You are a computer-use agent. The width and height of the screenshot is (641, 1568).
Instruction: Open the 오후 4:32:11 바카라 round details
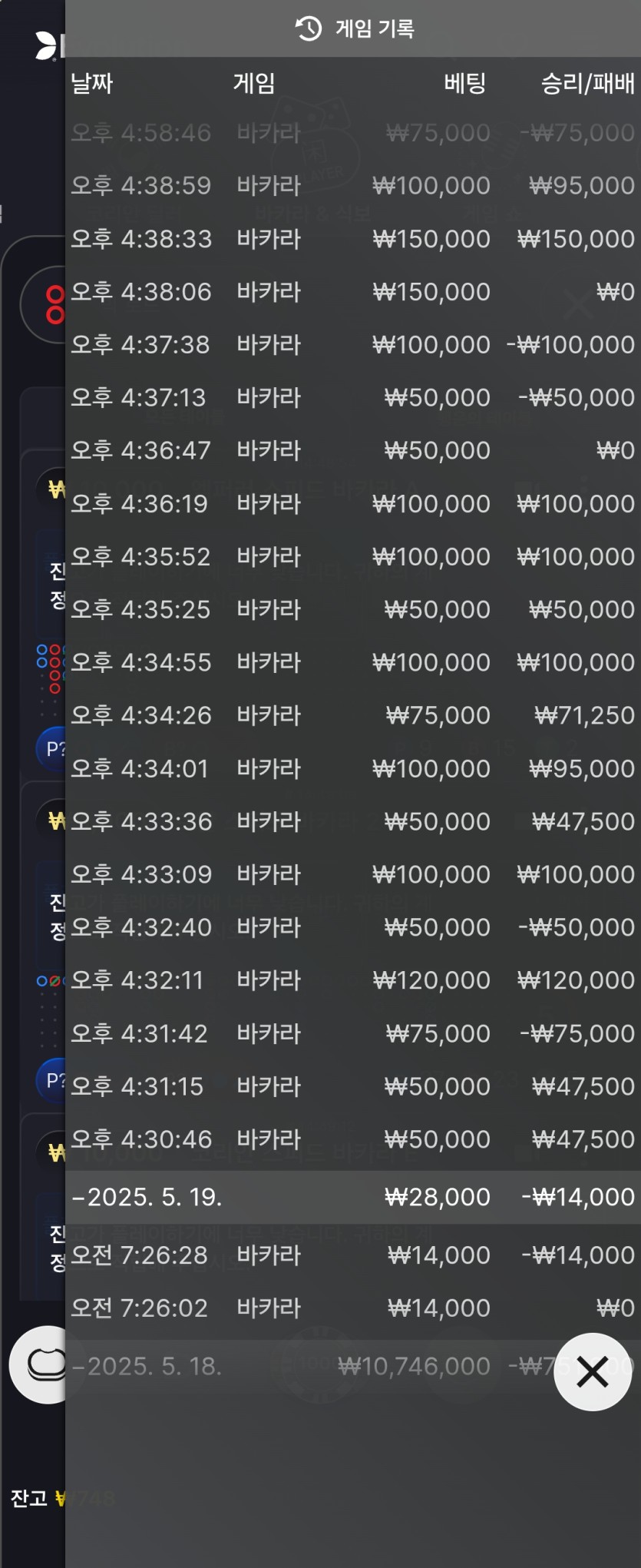pos(352,980)
